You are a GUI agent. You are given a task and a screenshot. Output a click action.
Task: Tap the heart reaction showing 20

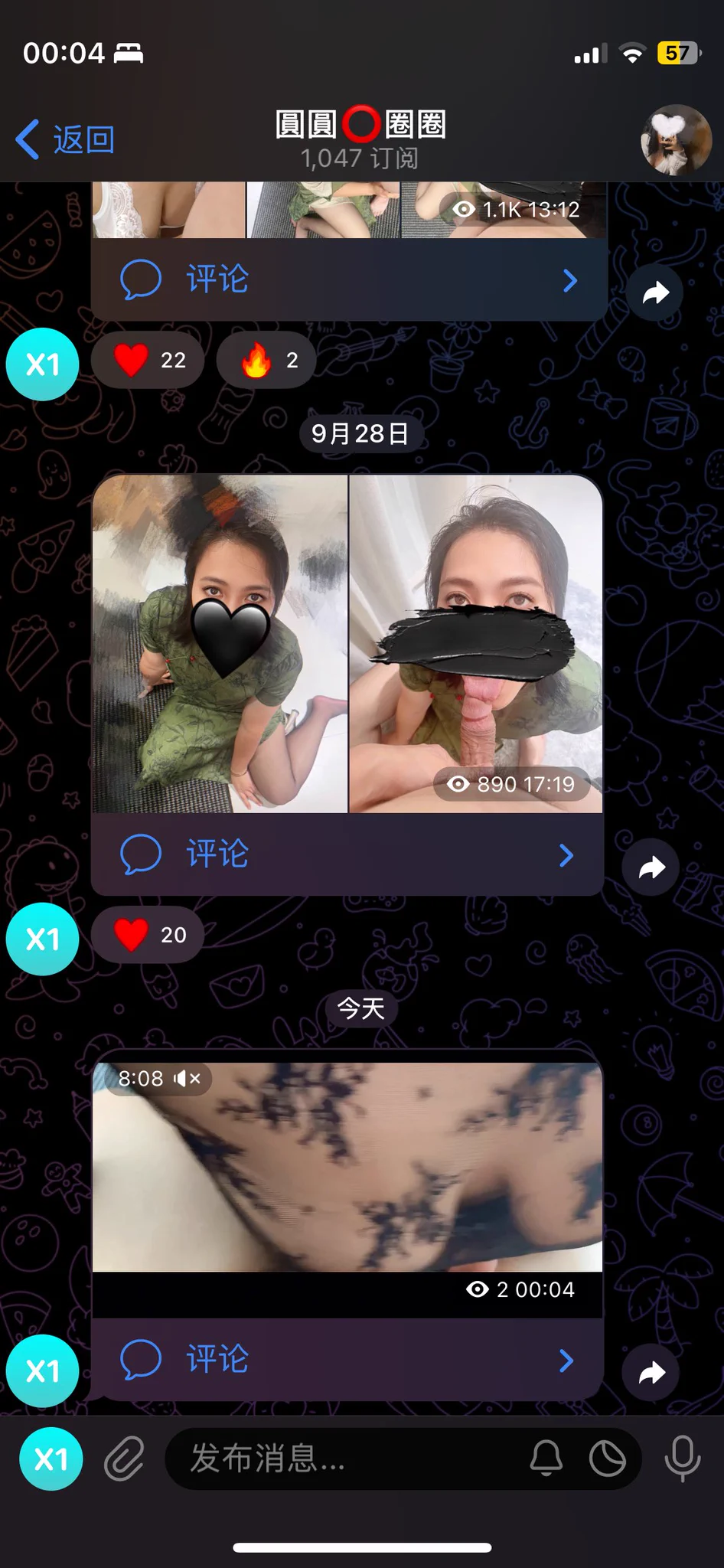(x=148, y=935)
